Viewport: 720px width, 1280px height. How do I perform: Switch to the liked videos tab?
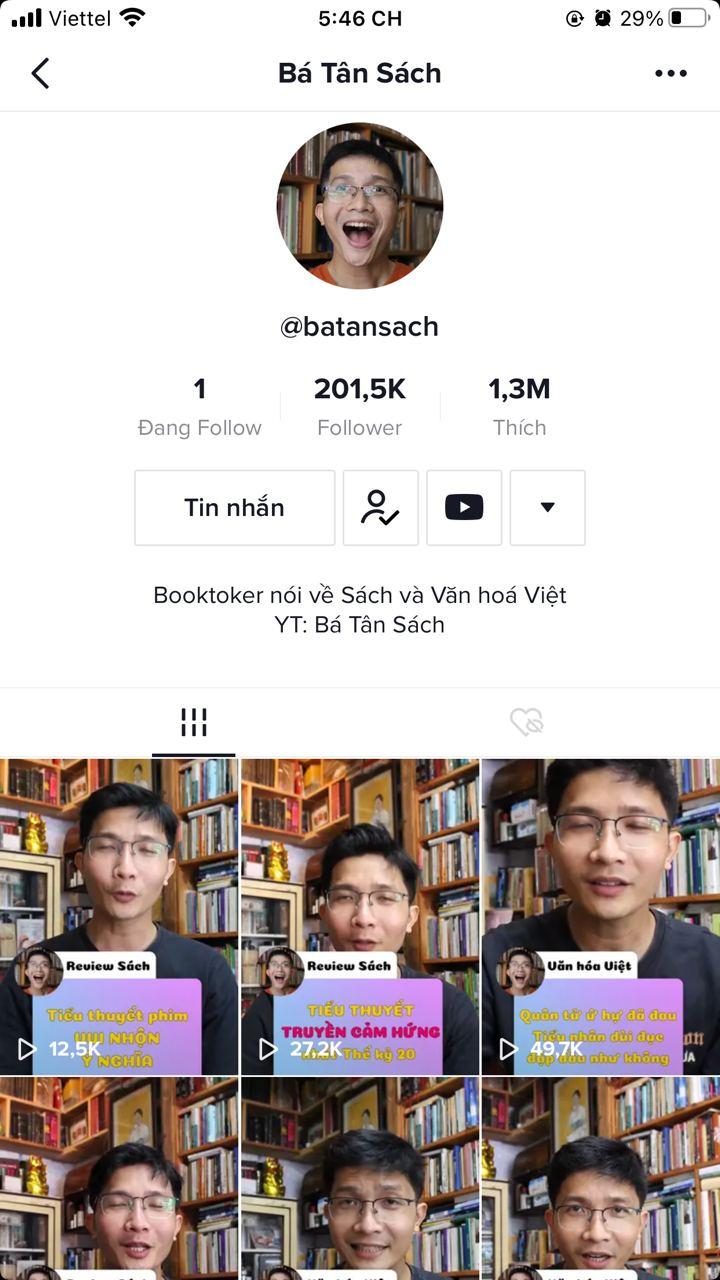[526, 722]
